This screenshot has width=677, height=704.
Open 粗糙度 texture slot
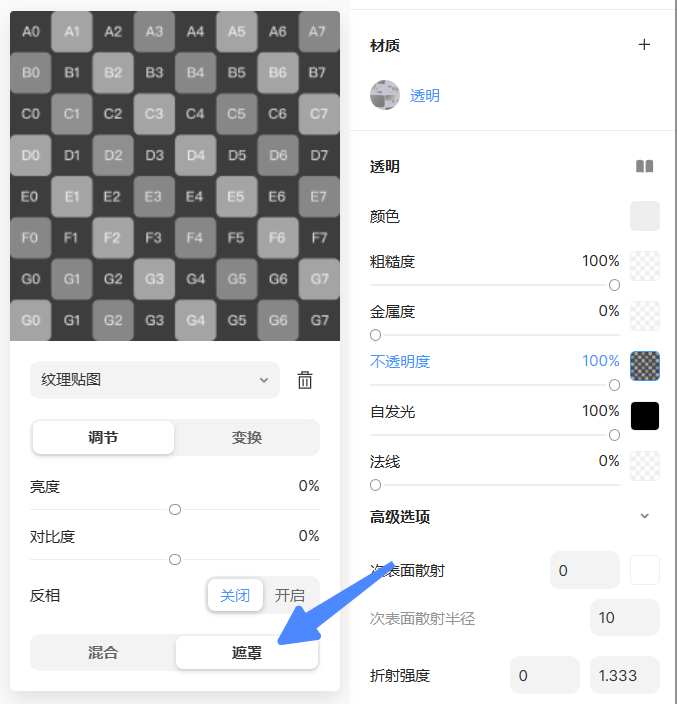[644, 266]
